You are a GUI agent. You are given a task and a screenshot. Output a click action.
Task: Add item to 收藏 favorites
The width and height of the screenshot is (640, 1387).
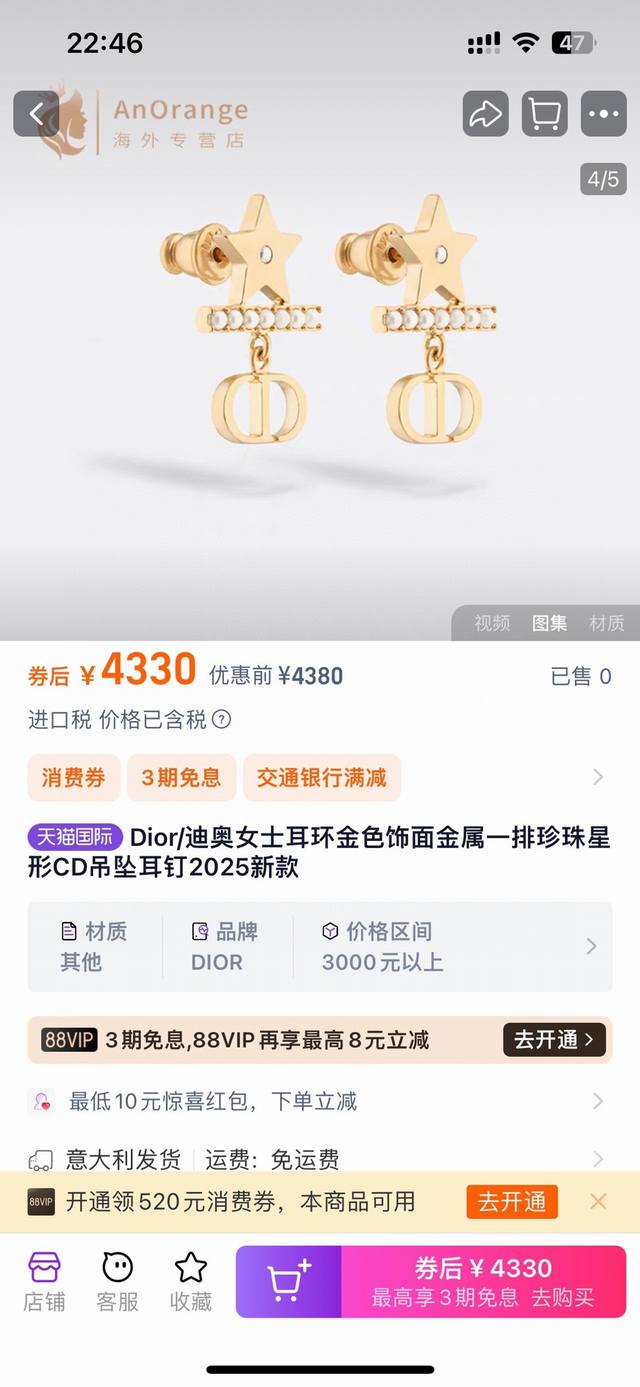(x=190, y=1282)
